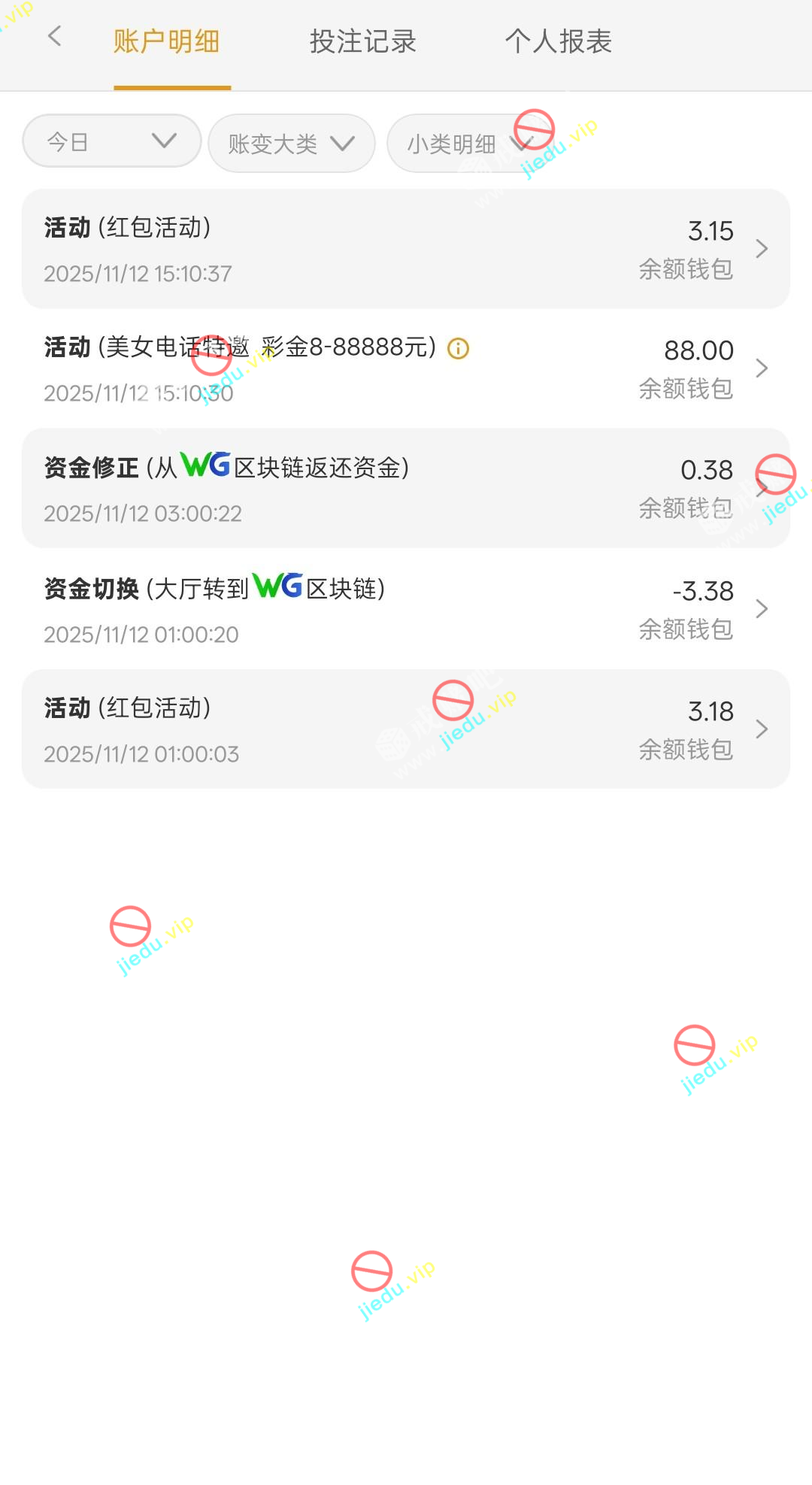
Task: Open the 红包活动 record of 3.18
Action: [406, 729]
